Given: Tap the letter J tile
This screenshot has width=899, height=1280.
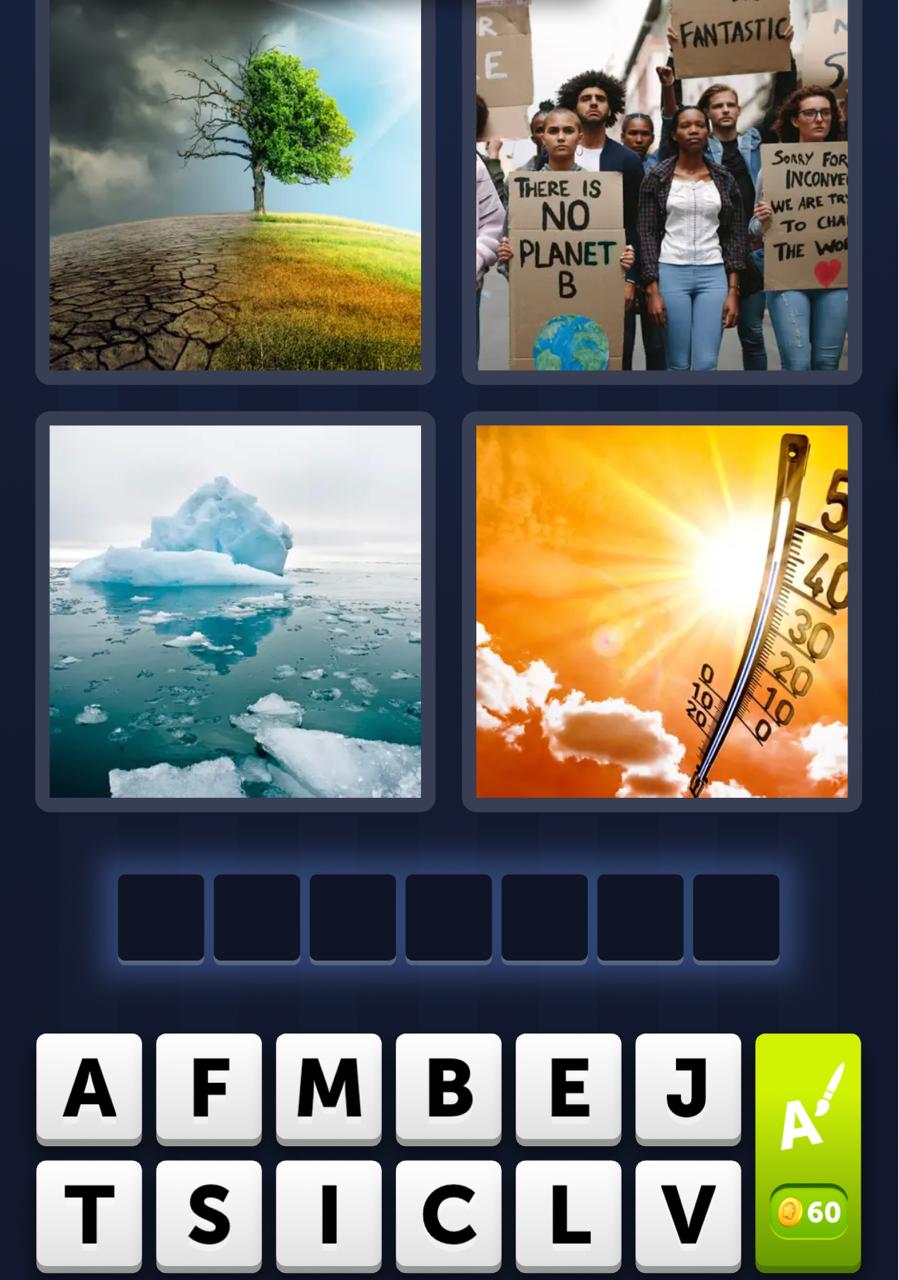Looking at the screenshot, I should (x=688, y=1088).
